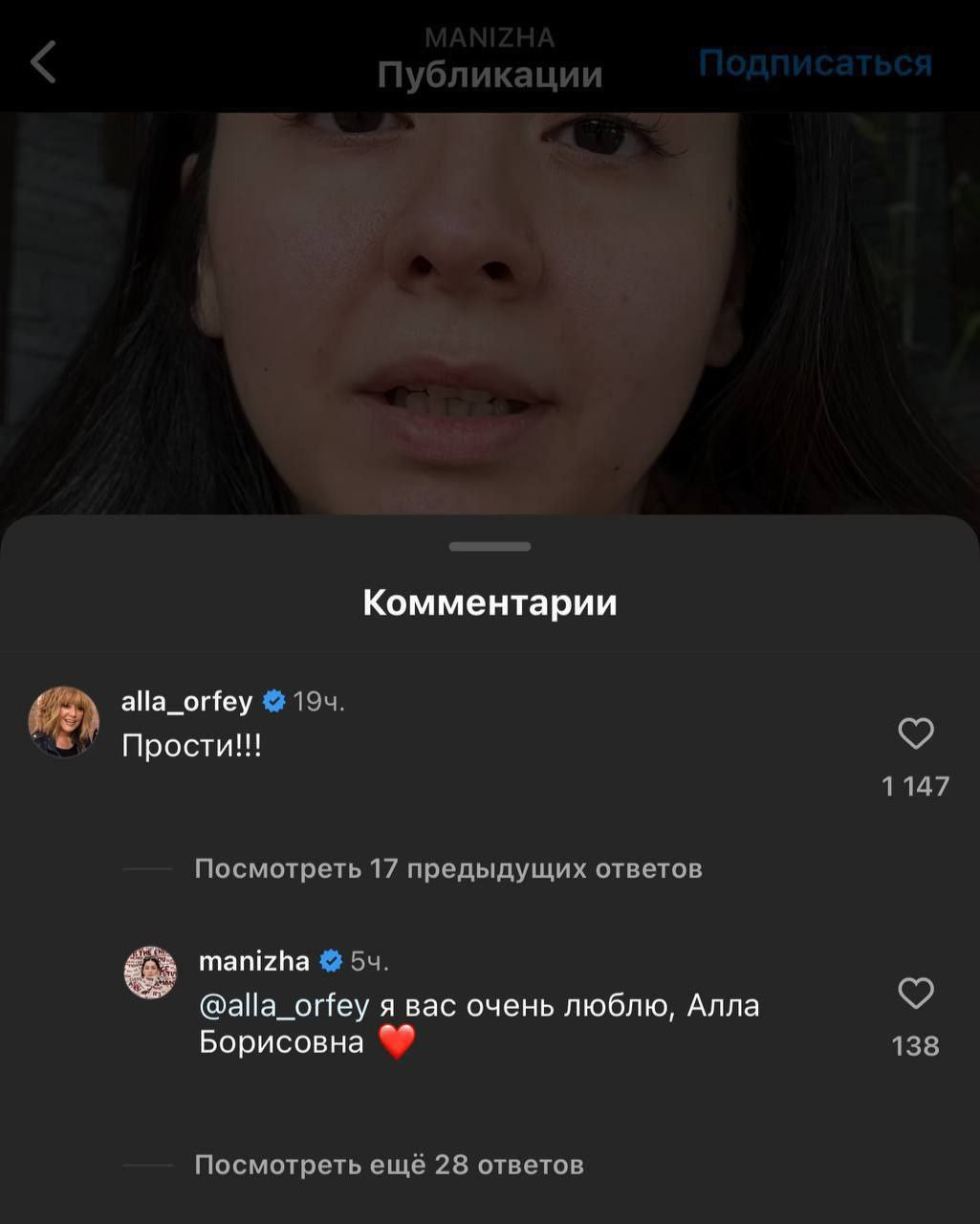Screen dimensions: 980x1224
Task: Open manizha's profile avatar in reply
Action: 151,973
